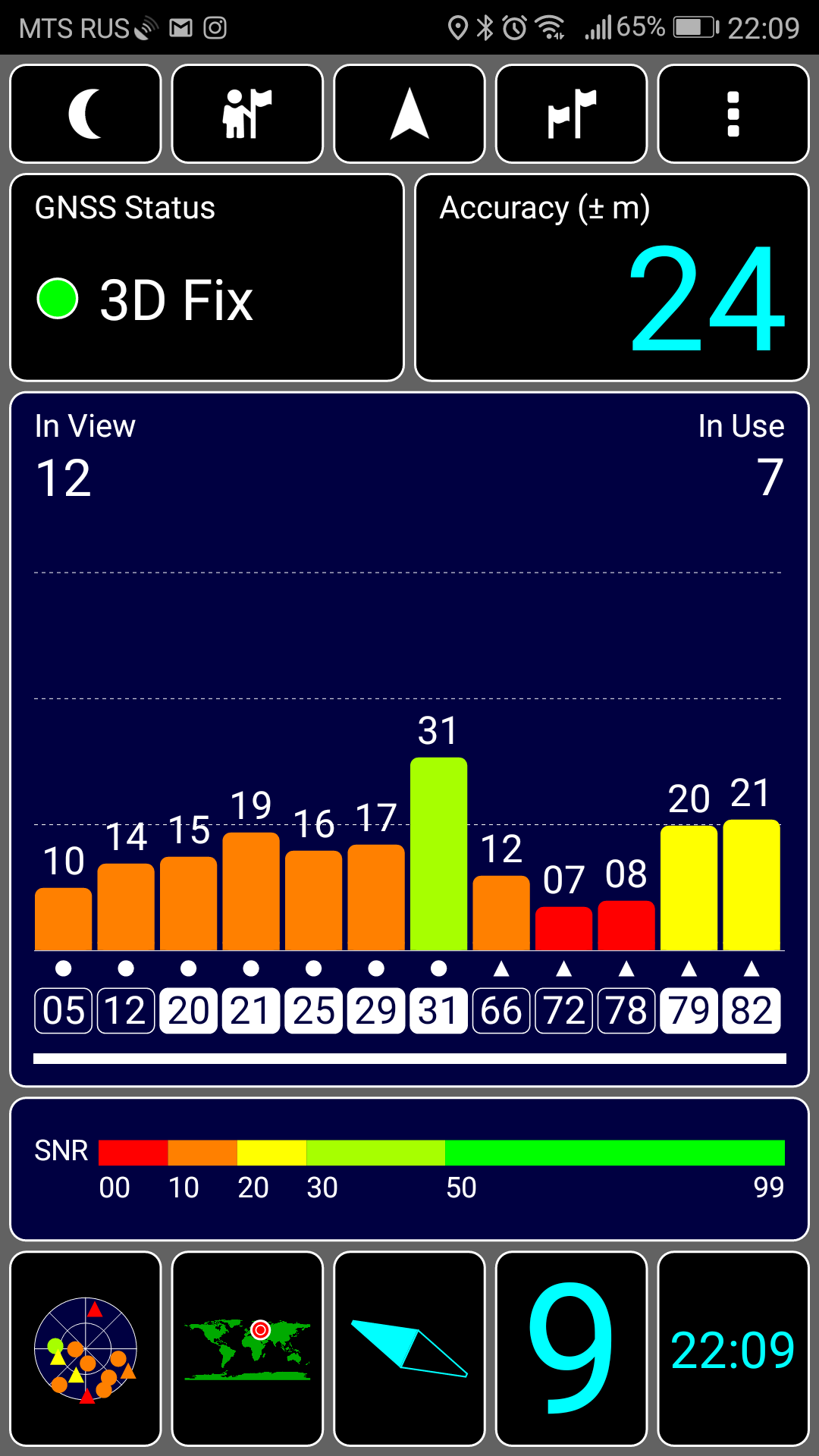The image size is (819, 1456).
Task: Tap the GNSS Status 3D Fix panel
Action: [207, 278]
